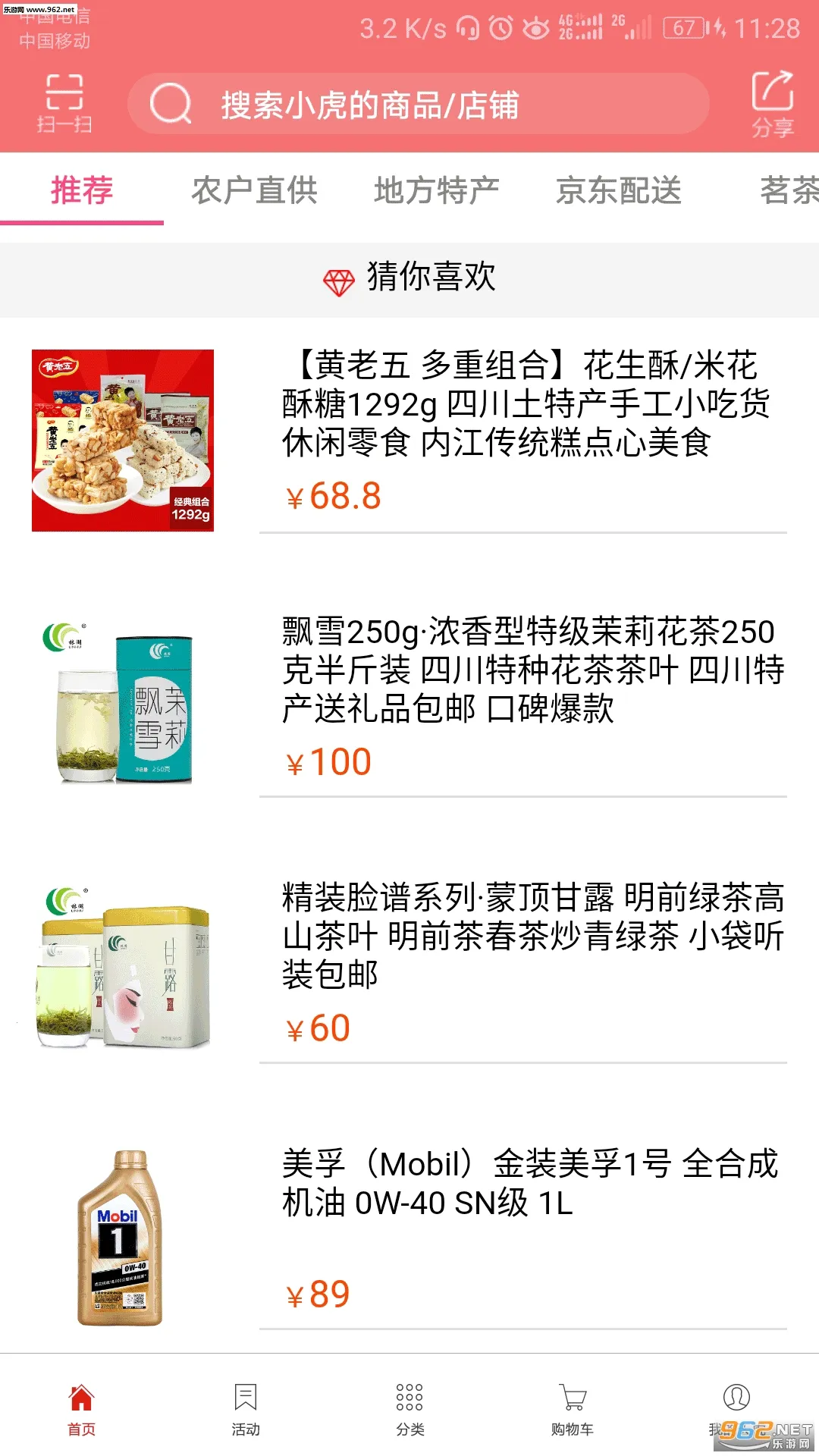Open the profile tab in bottom bar

736,1407
